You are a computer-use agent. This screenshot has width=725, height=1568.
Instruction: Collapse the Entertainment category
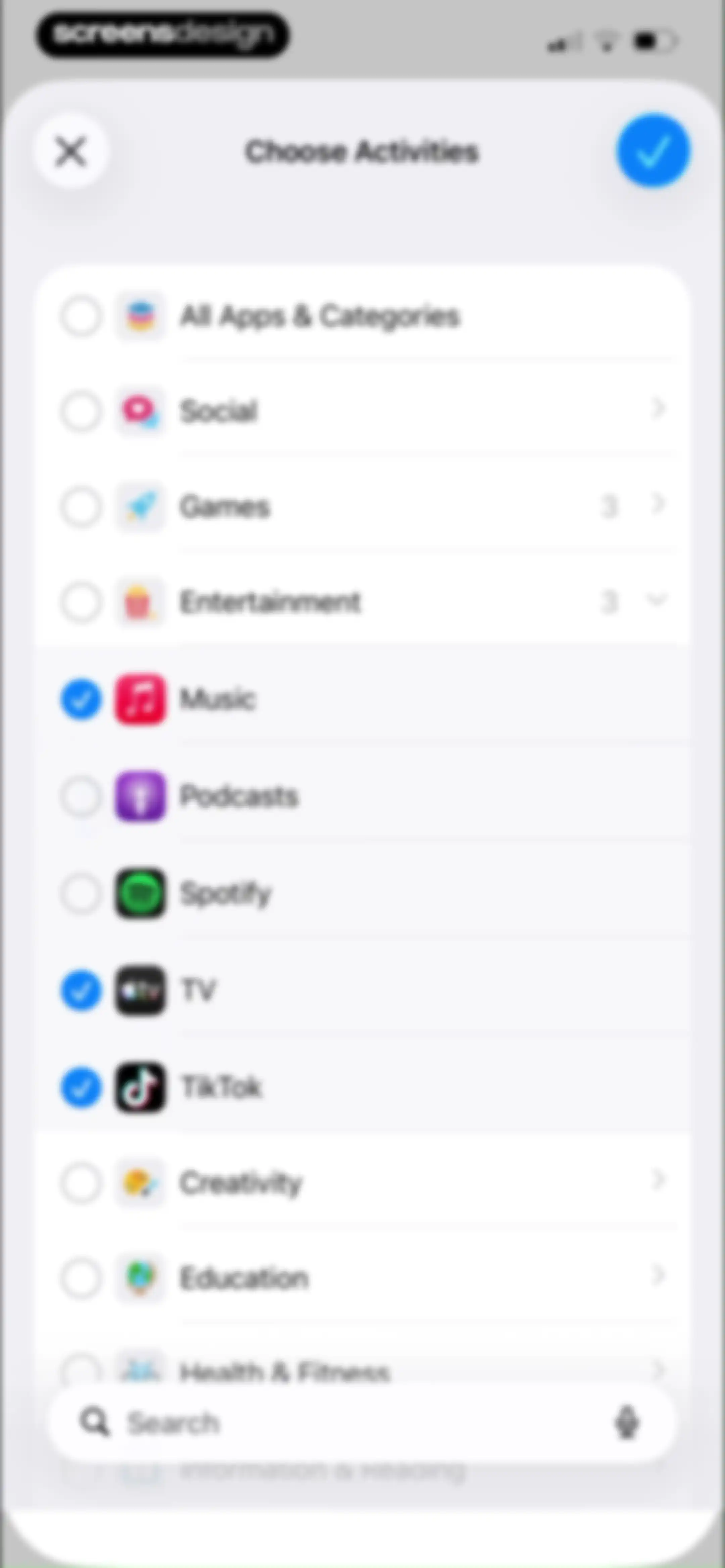coord(656,601)
